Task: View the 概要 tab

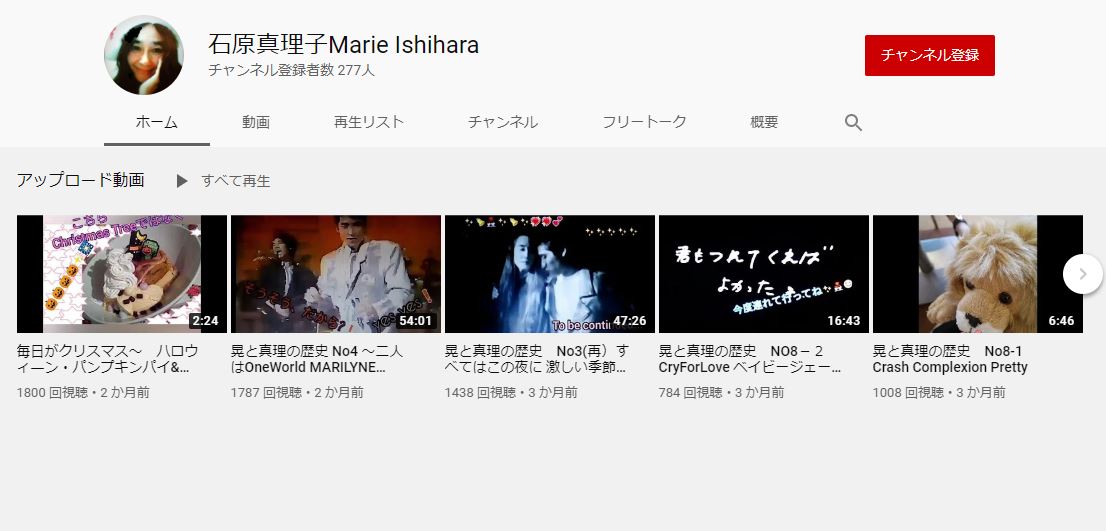Action: pyautogui.click(x=764, y=122)
